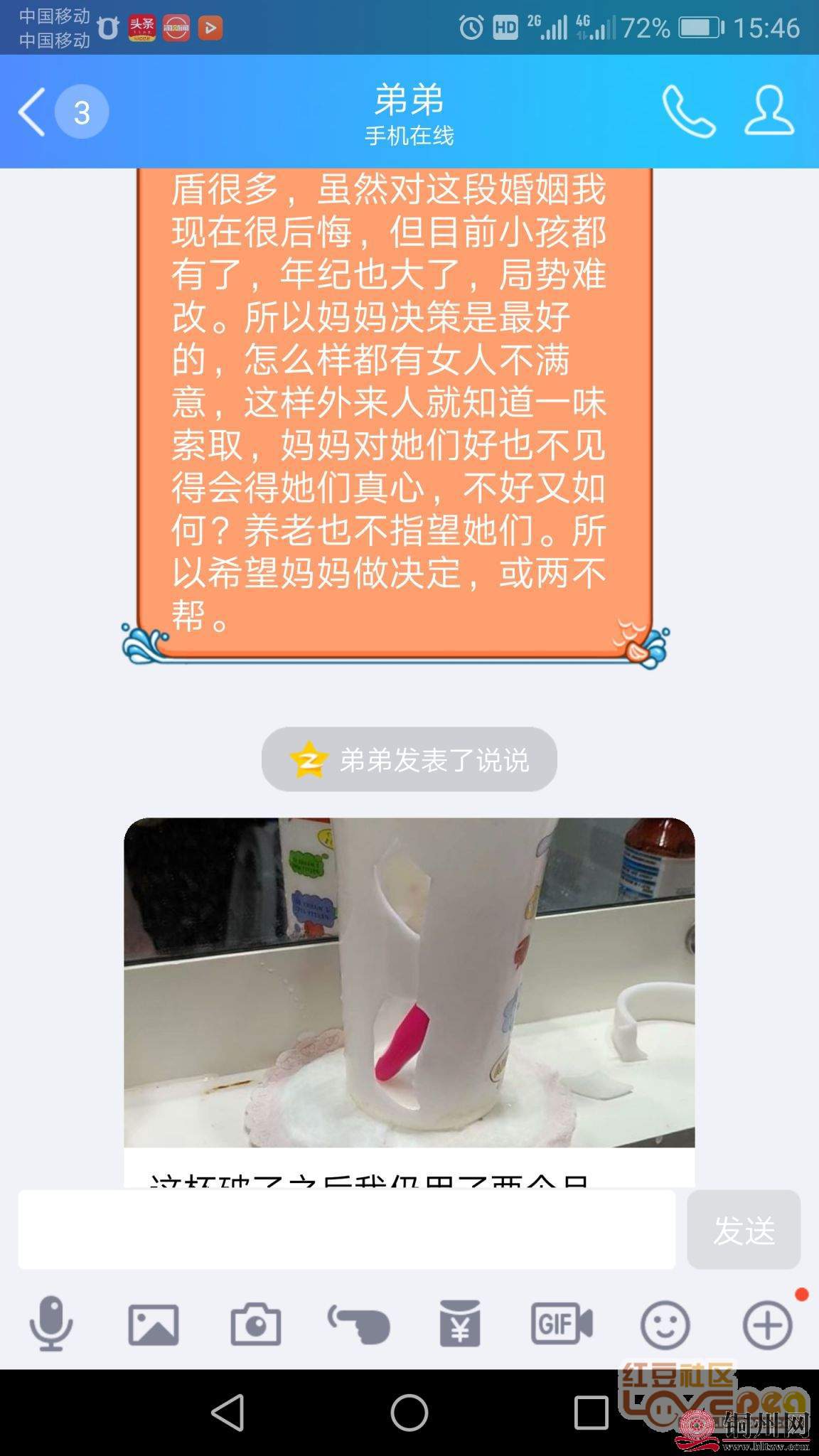Open the camera to take a photo

(x=255, y=1324)
